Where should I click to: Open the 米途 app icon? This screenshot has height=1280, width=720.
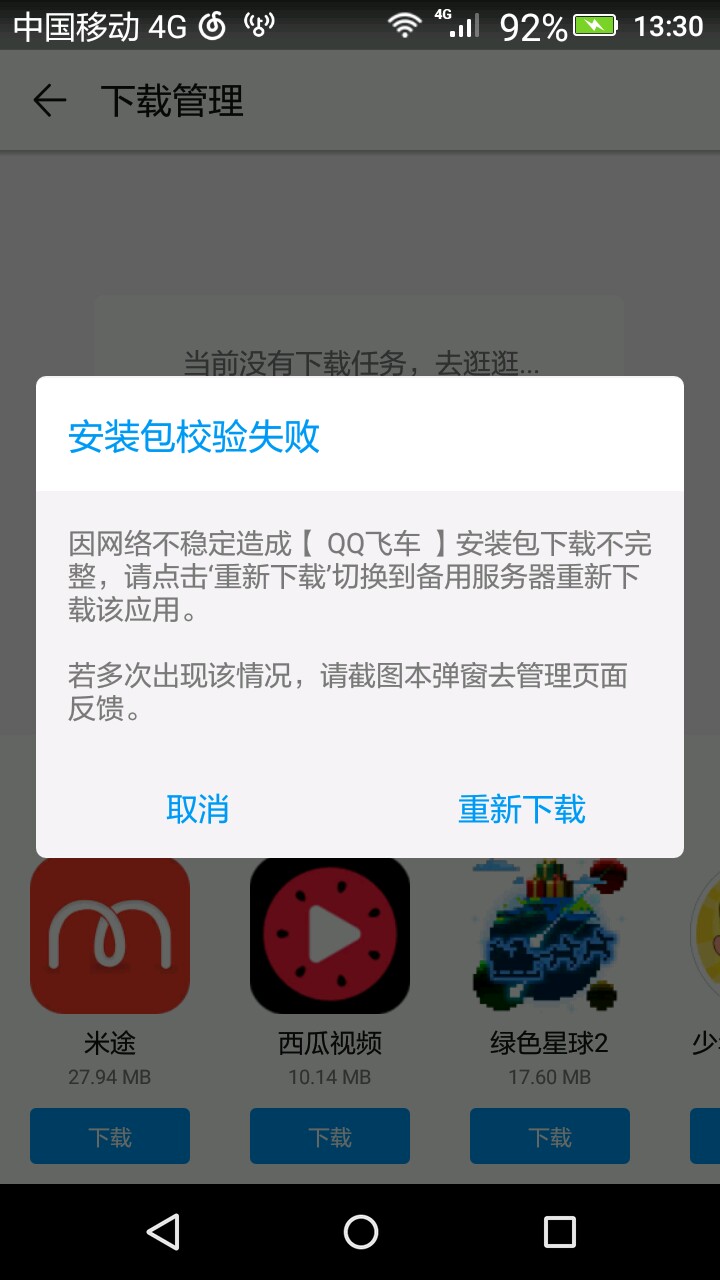click(x=110, y=935)
